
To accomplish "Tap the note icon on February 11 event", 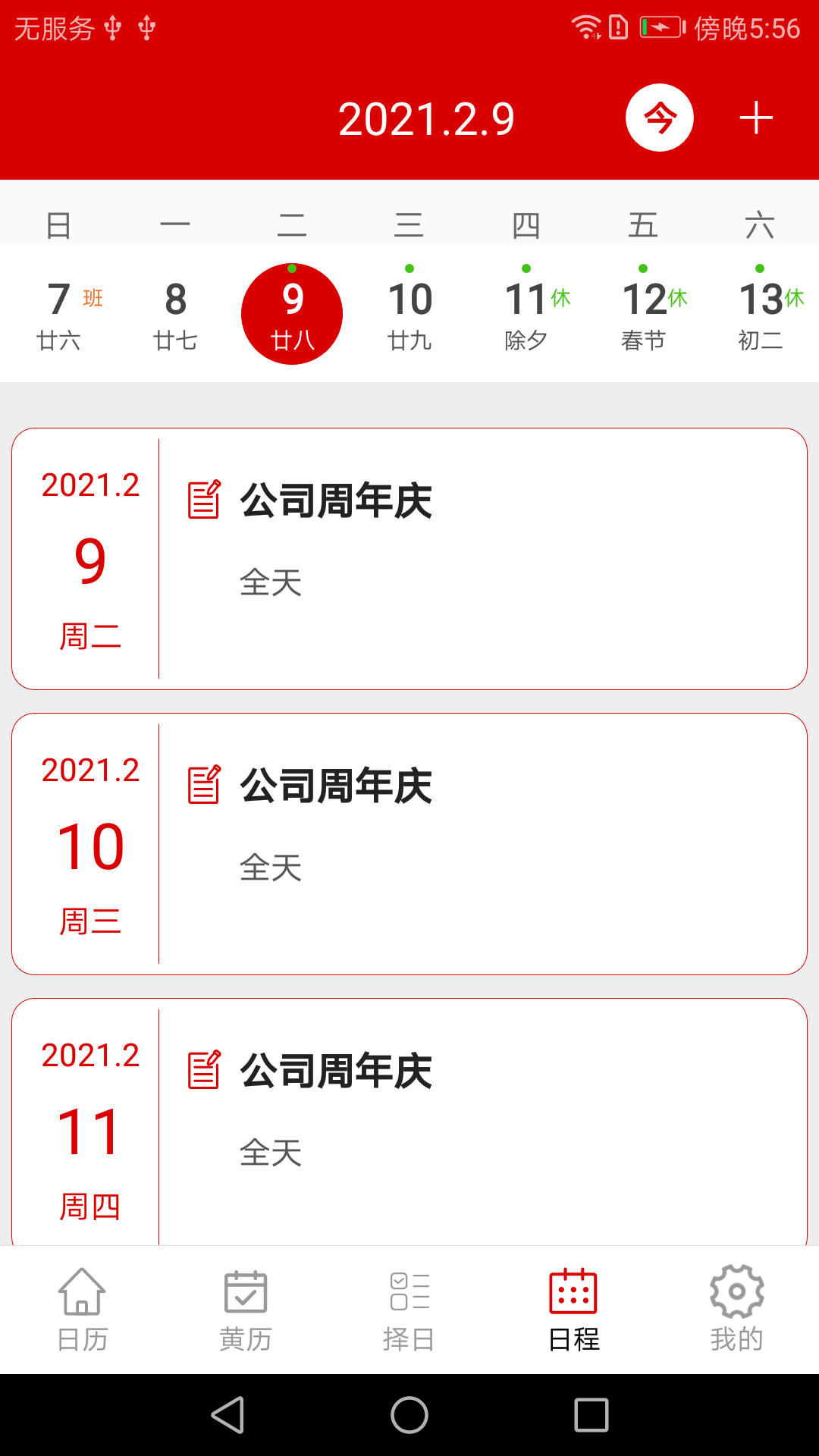I will [205, 1068].
